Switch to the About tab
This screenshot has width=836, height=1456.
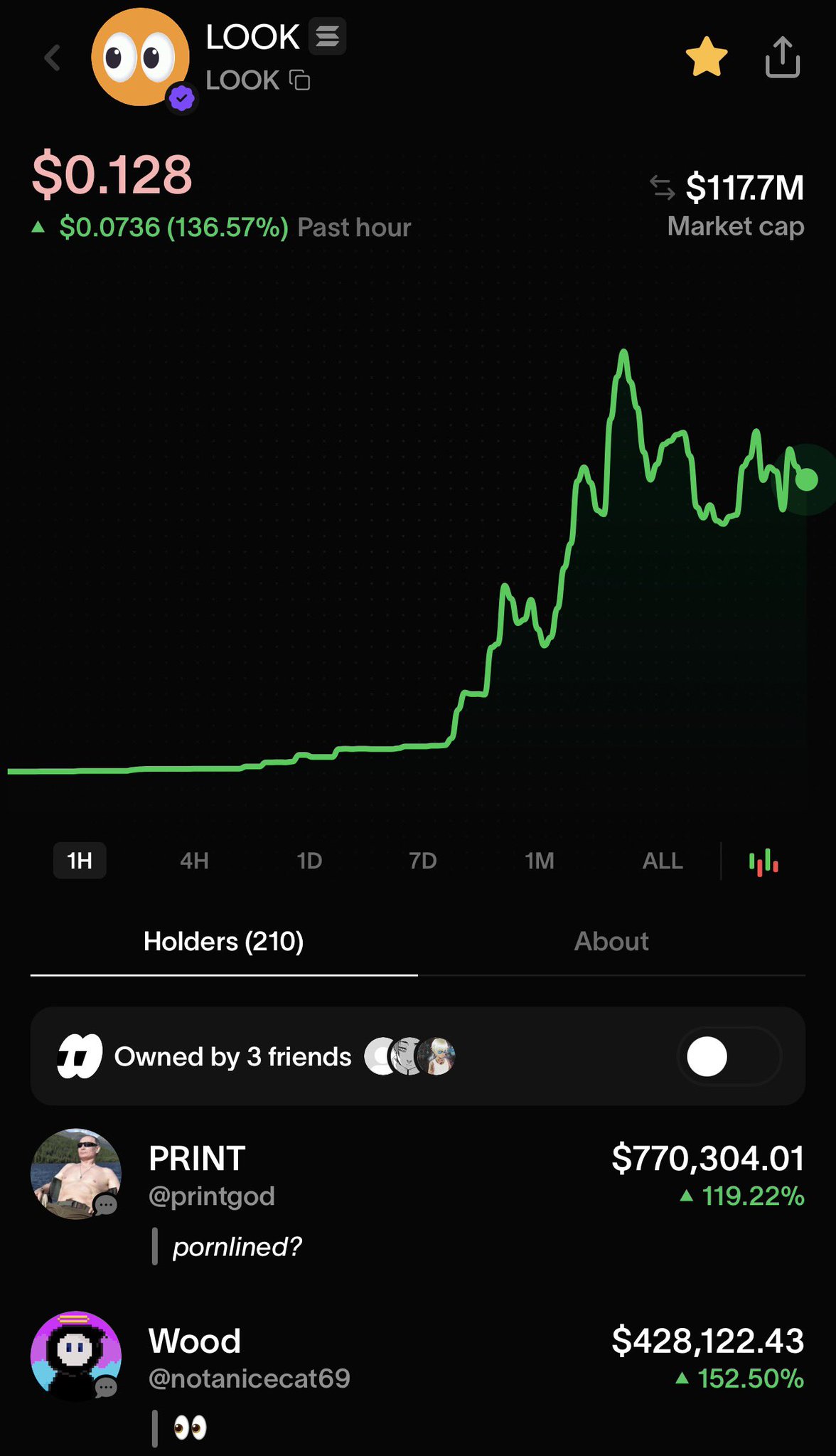click(x=611, y=942)
